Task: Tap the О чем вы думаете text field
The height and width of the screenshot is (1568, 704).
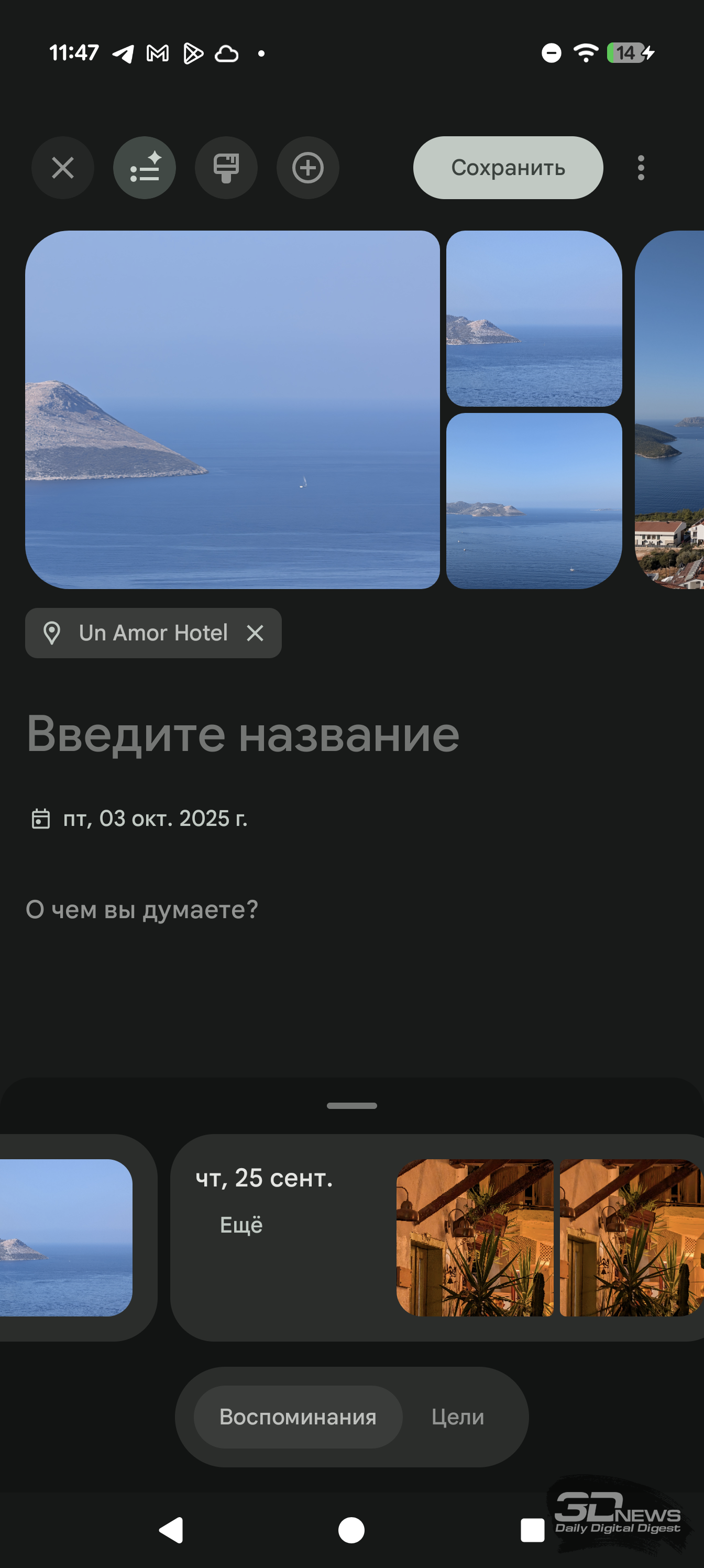Action: click(x=142, y=909)
